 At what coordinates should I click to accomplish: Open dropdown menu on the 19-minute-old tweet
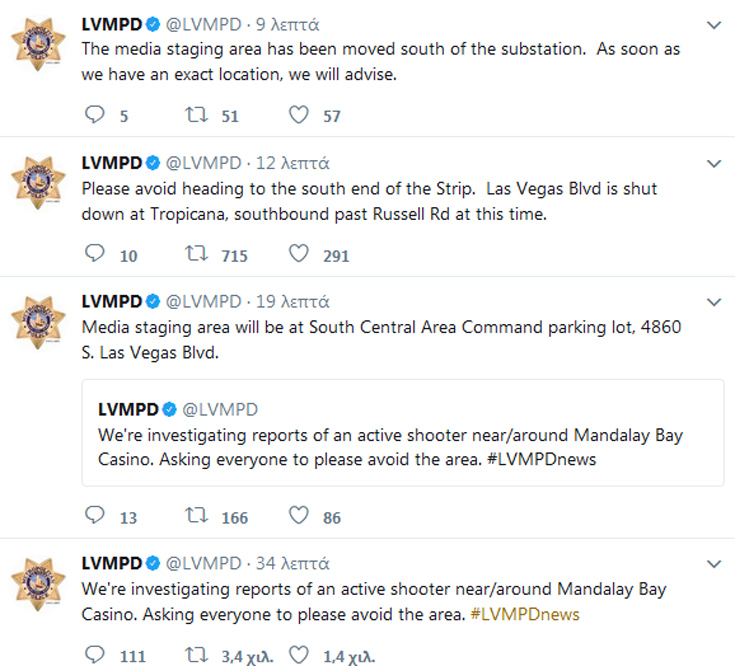tap(713, 302)
